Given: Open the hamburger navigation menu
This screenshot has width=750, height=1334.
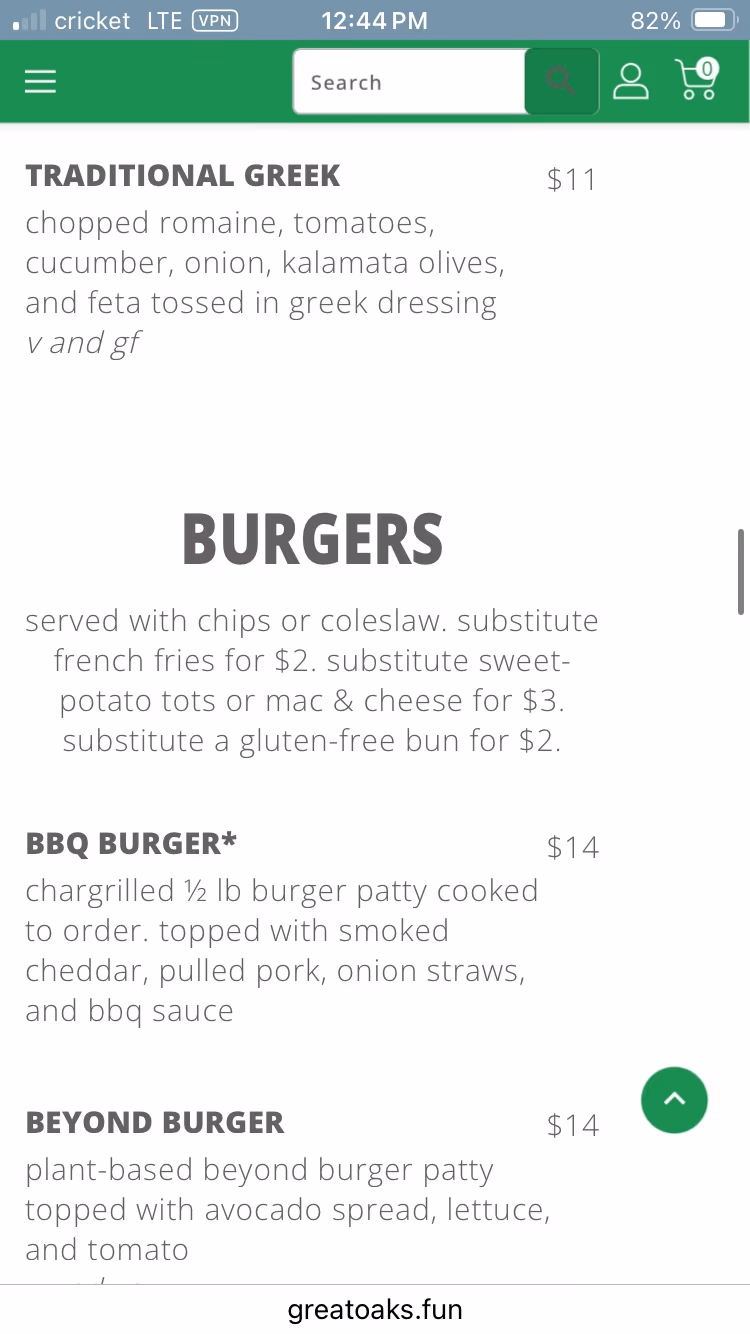Looking at the screenshot, I should (40, 82).
